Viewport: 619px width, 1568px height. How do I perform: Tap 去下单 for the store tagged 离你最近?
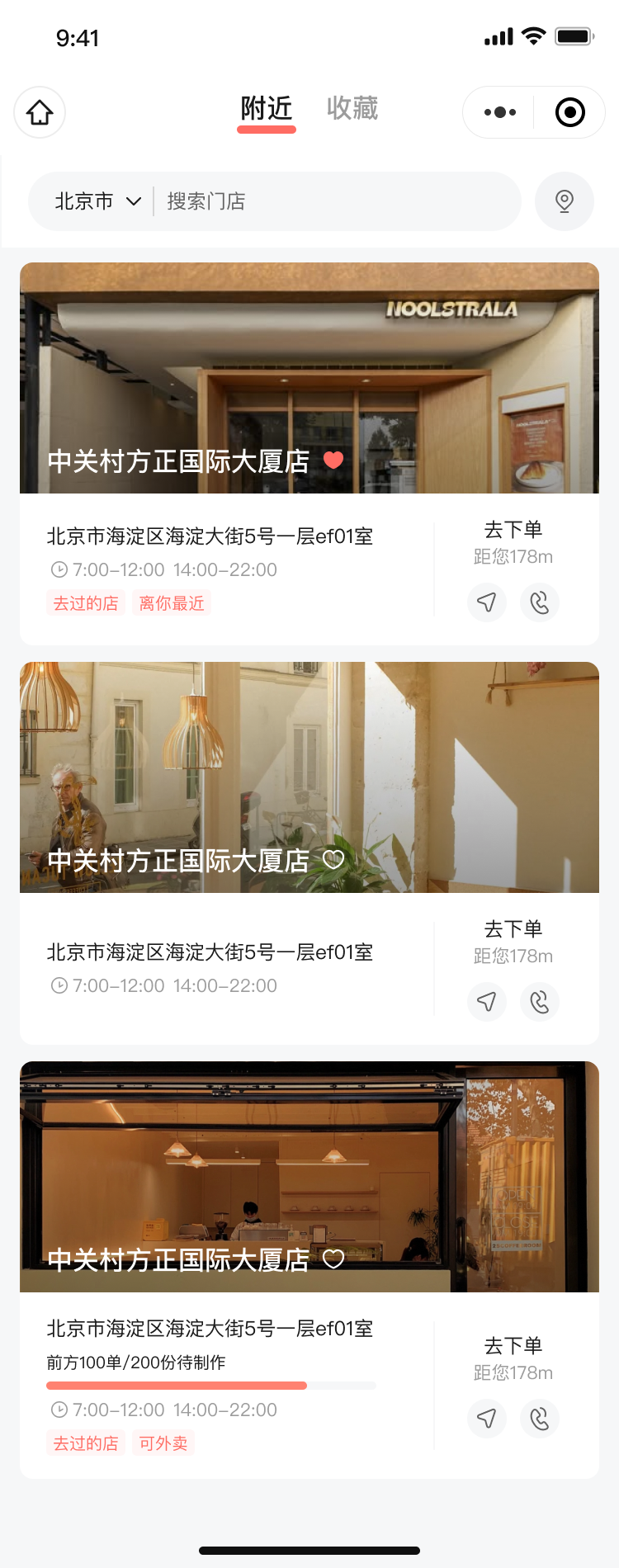pos(513,530)
